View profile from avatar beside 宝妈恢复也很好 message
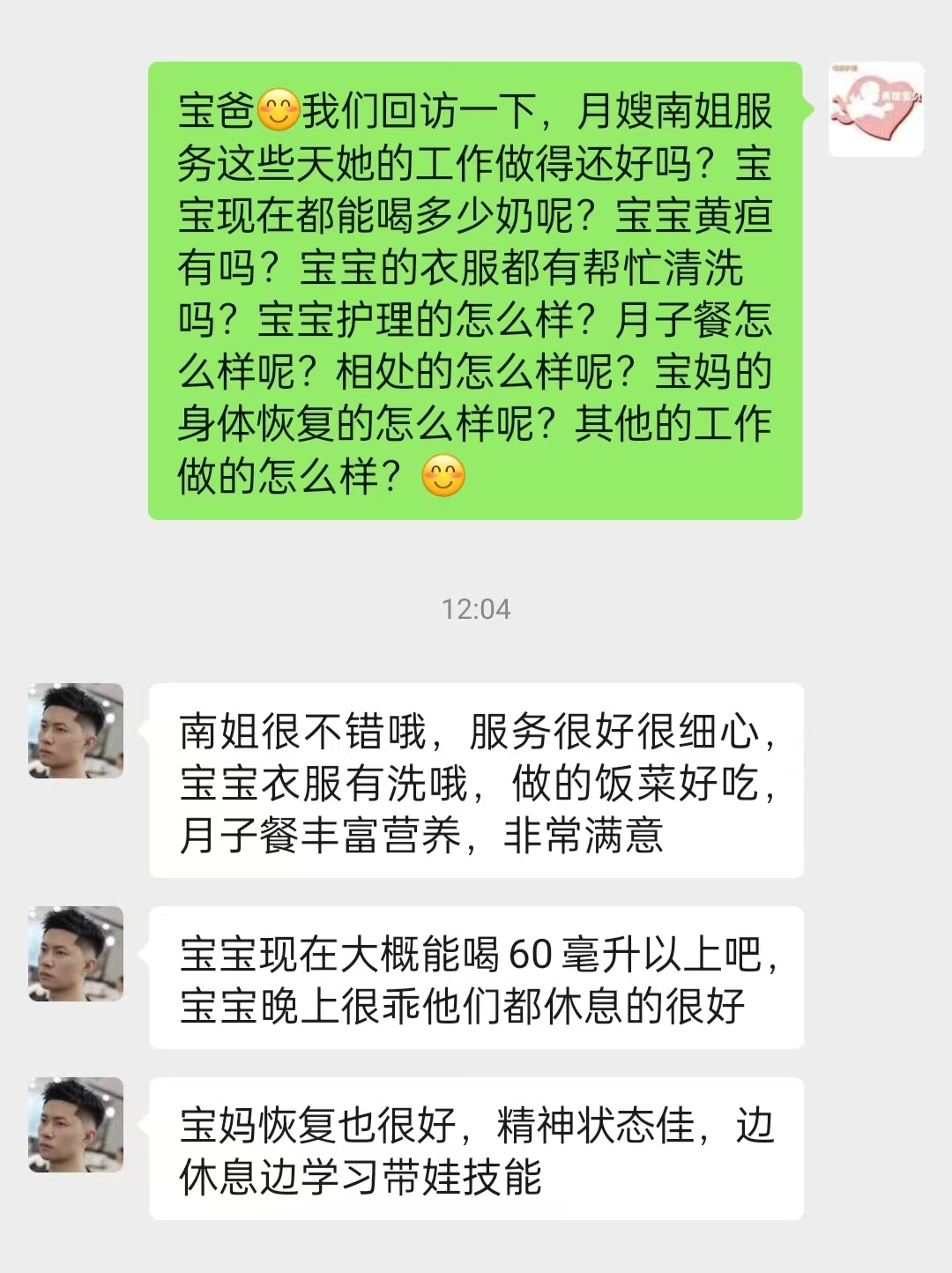Screen dimensions: 952x1273 [76, 1125]
